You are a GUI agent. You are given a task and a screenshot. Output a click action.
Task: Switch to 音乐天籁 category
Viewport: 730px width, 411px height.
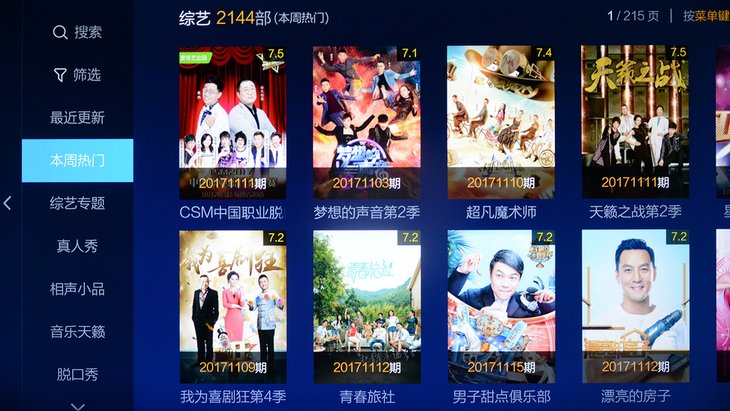click(77, 332)
